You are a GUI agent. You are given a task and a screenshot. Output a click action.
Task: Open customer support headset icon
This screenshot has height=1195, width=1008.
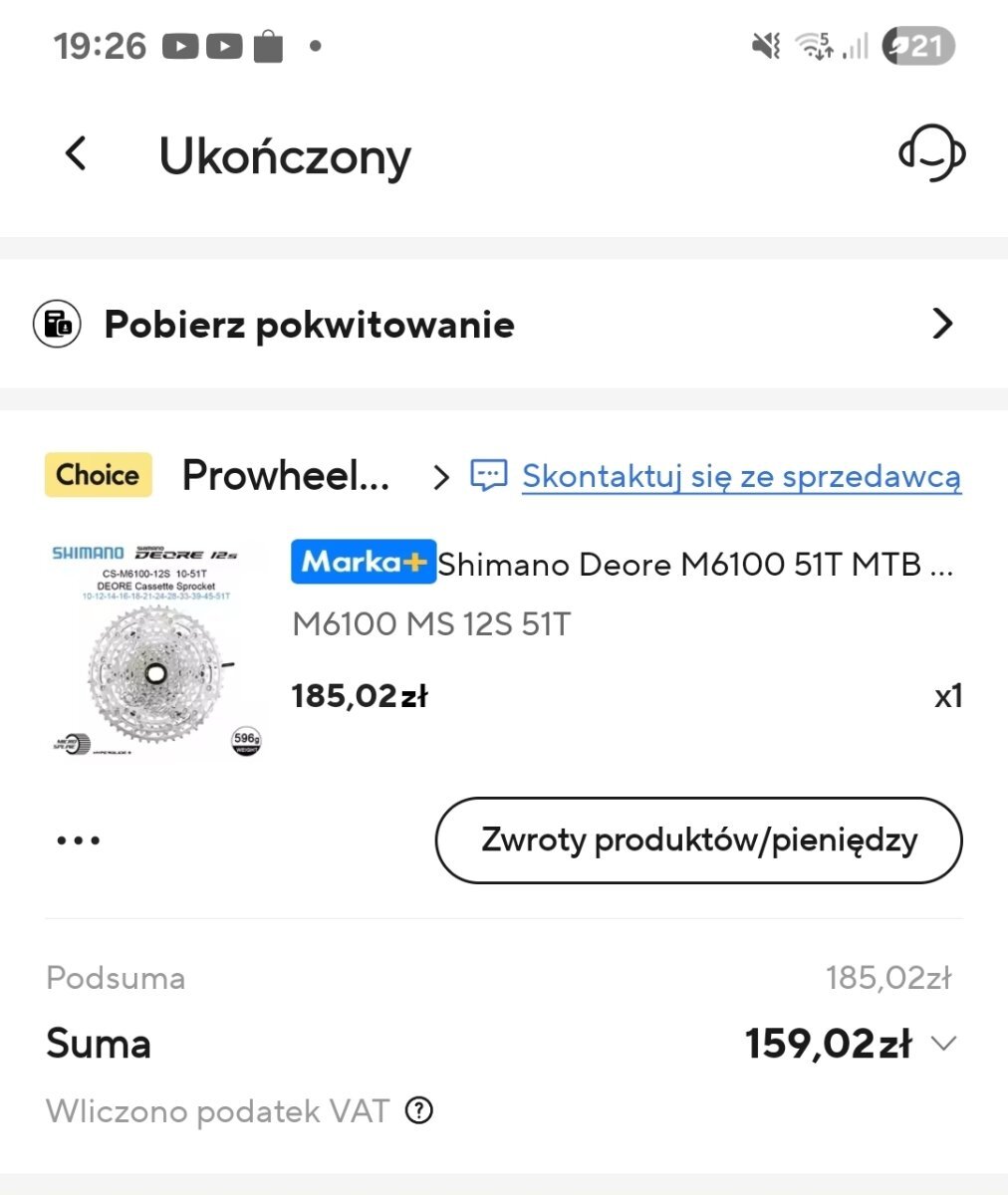tap(931, 154)
